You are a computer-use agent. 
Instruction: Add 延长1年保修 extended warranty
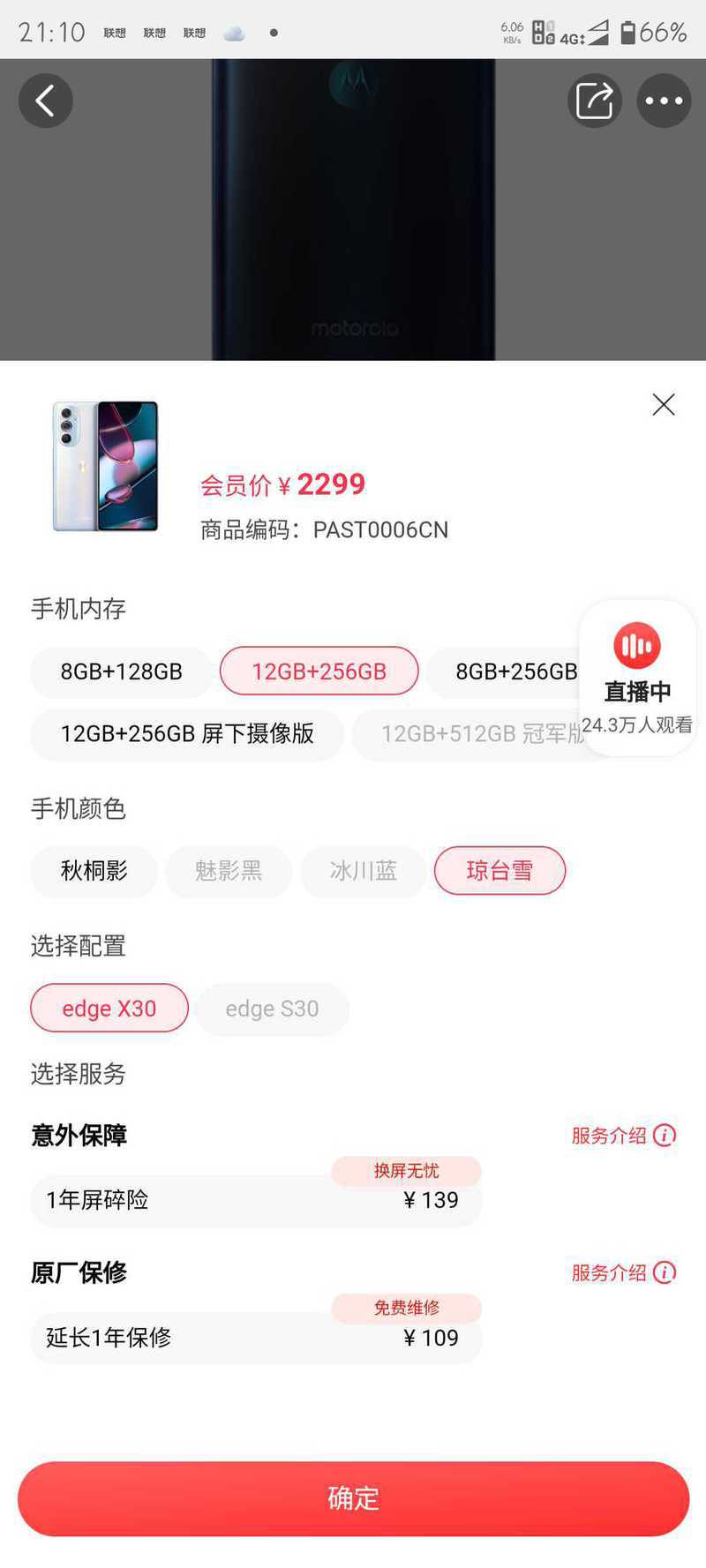tap(257, 1338)
